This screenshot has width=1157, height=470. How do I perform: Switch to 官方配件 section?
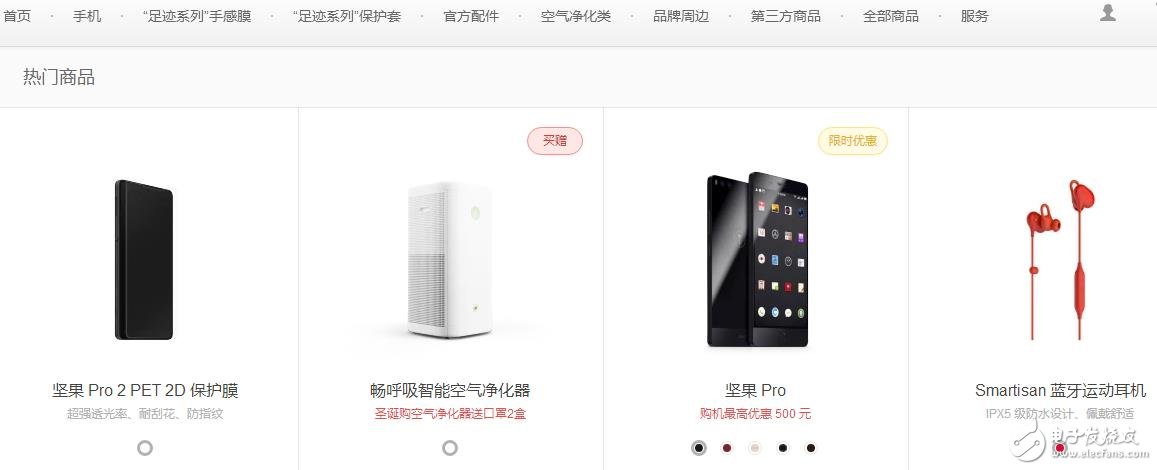(x=471, y=16)
